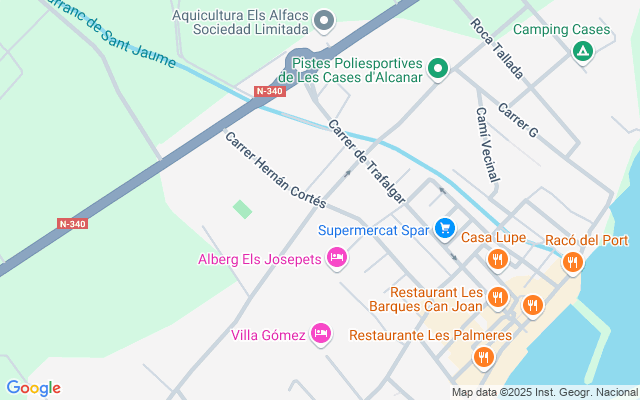This screenshot has width=640, height=400.
Task: Open Villa Gómez lodging pin
Action: (x=321, y=333)
